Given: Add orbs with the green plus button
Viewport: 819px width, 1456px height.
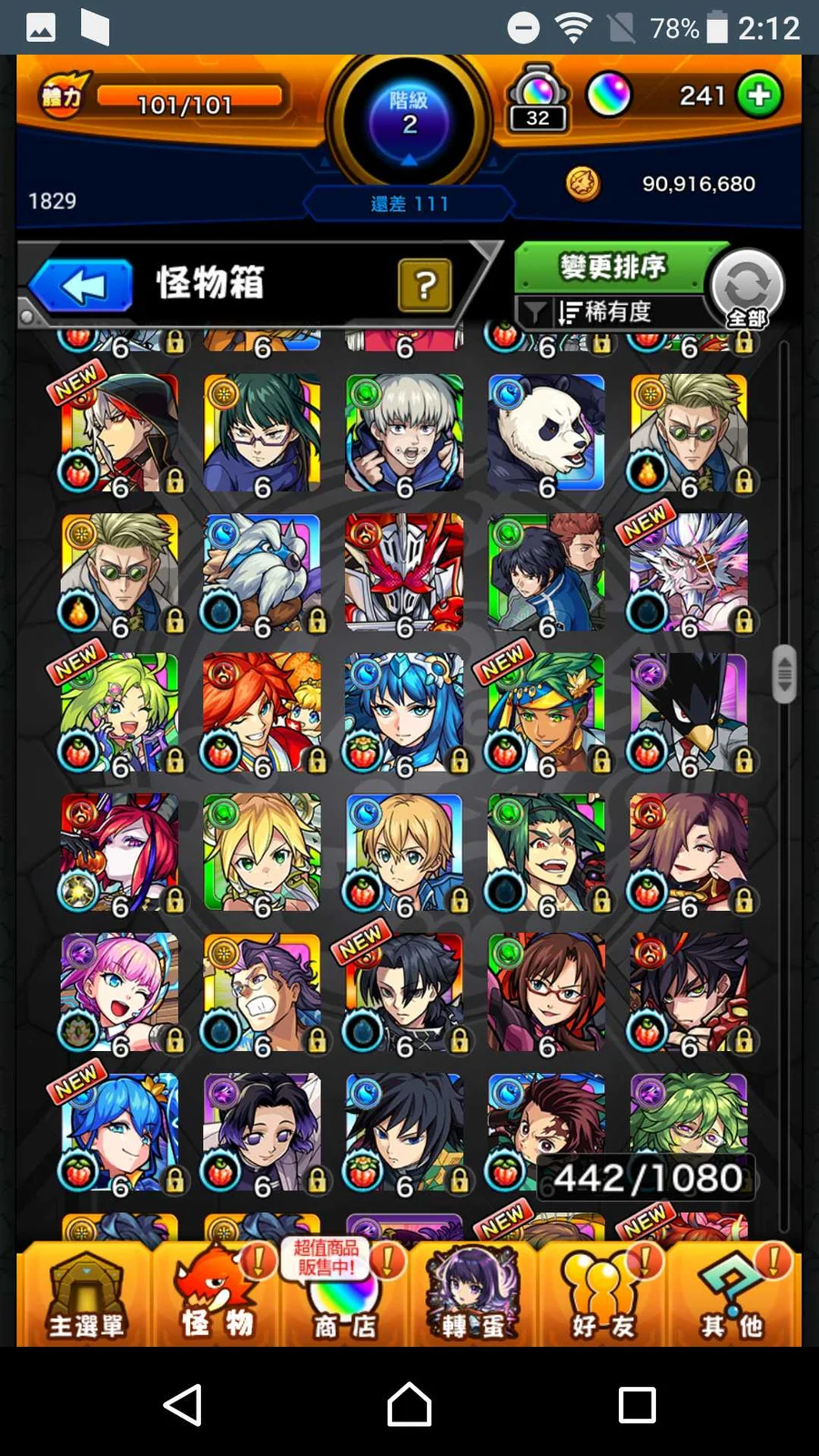Looking at the screenshot, I should click(759, 95).
